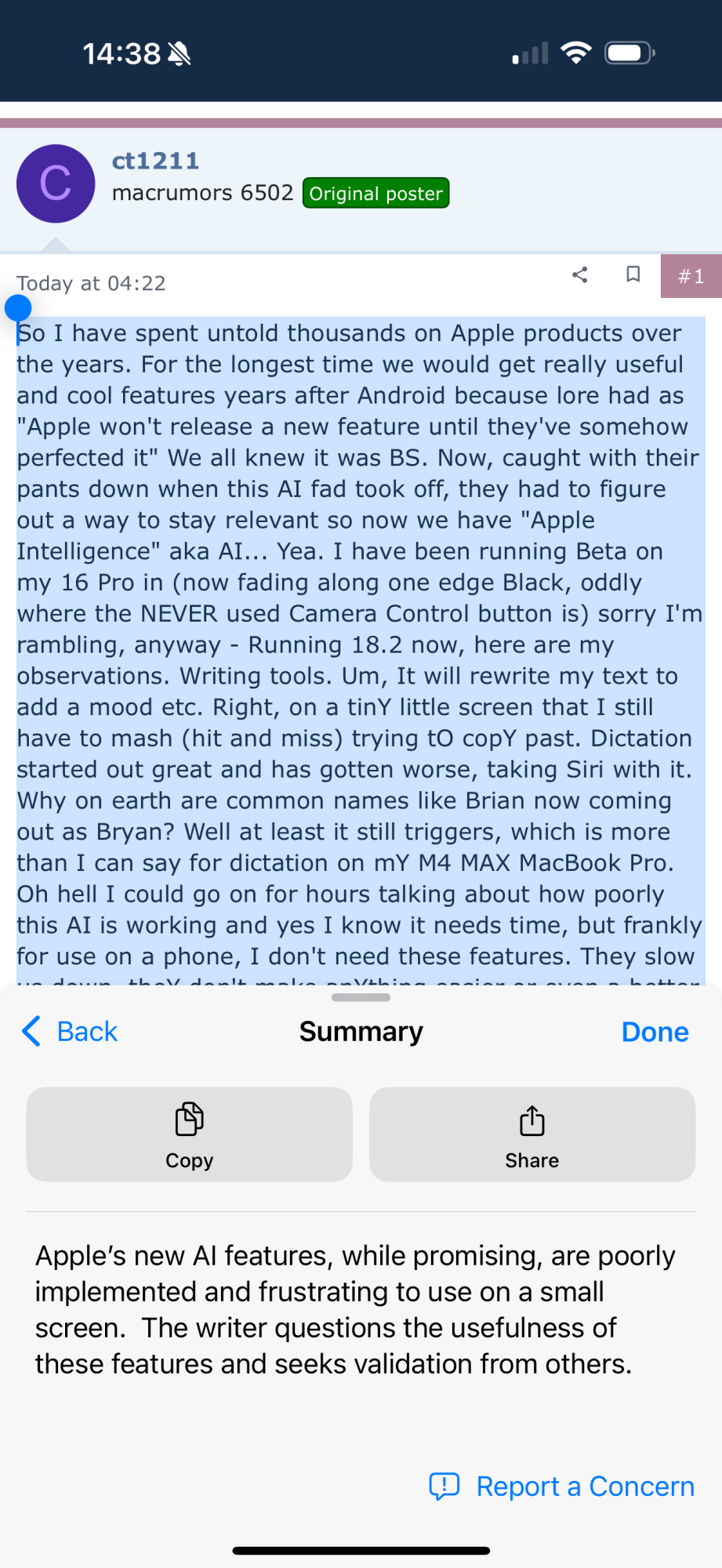This screenshot has width=722, height=1568.
Task: Go back from the Summary panel
Action: (x=70, y=1032)
